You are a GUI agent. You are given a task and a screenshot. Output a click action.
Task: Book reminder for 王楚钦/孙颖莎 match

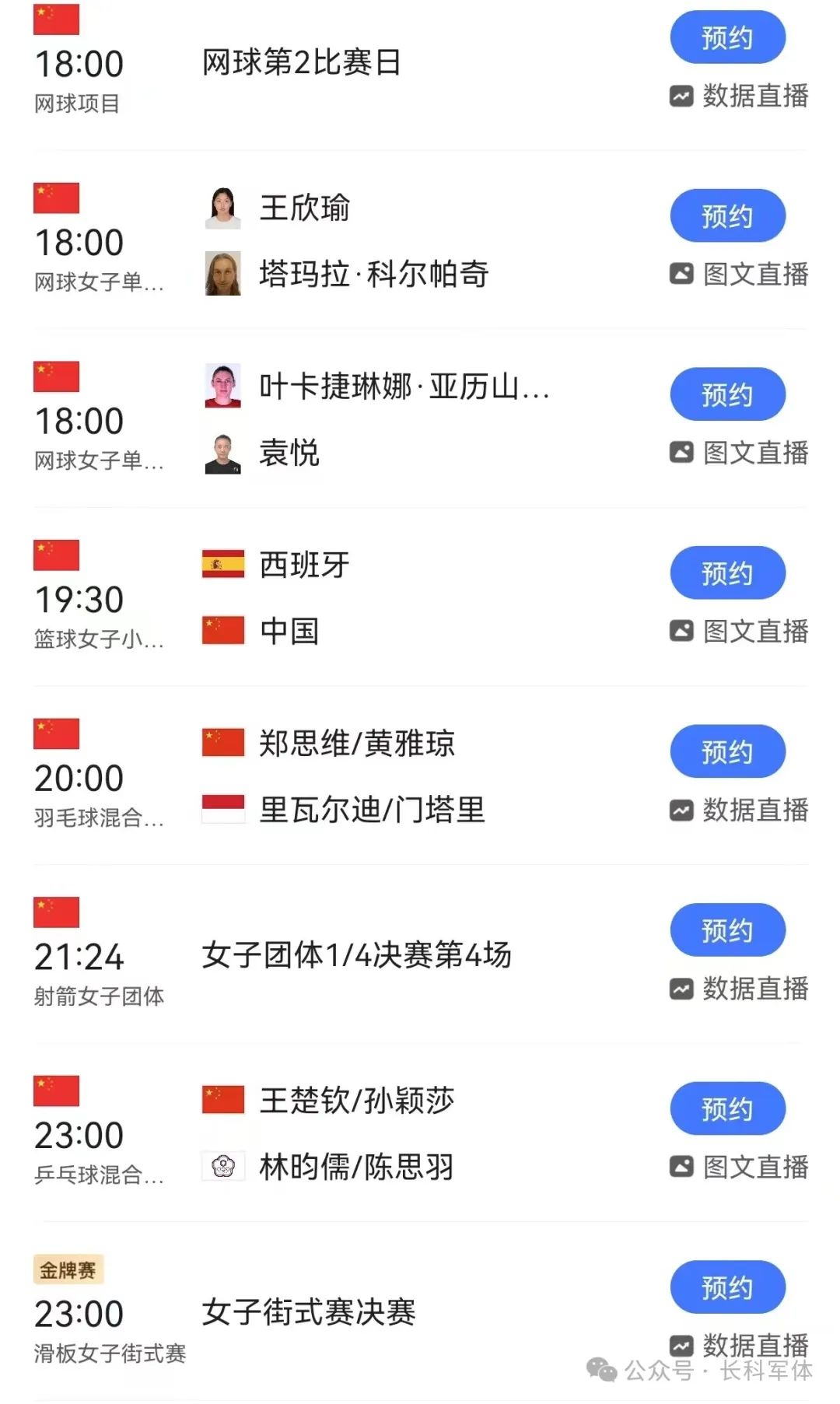[727, 1108]
